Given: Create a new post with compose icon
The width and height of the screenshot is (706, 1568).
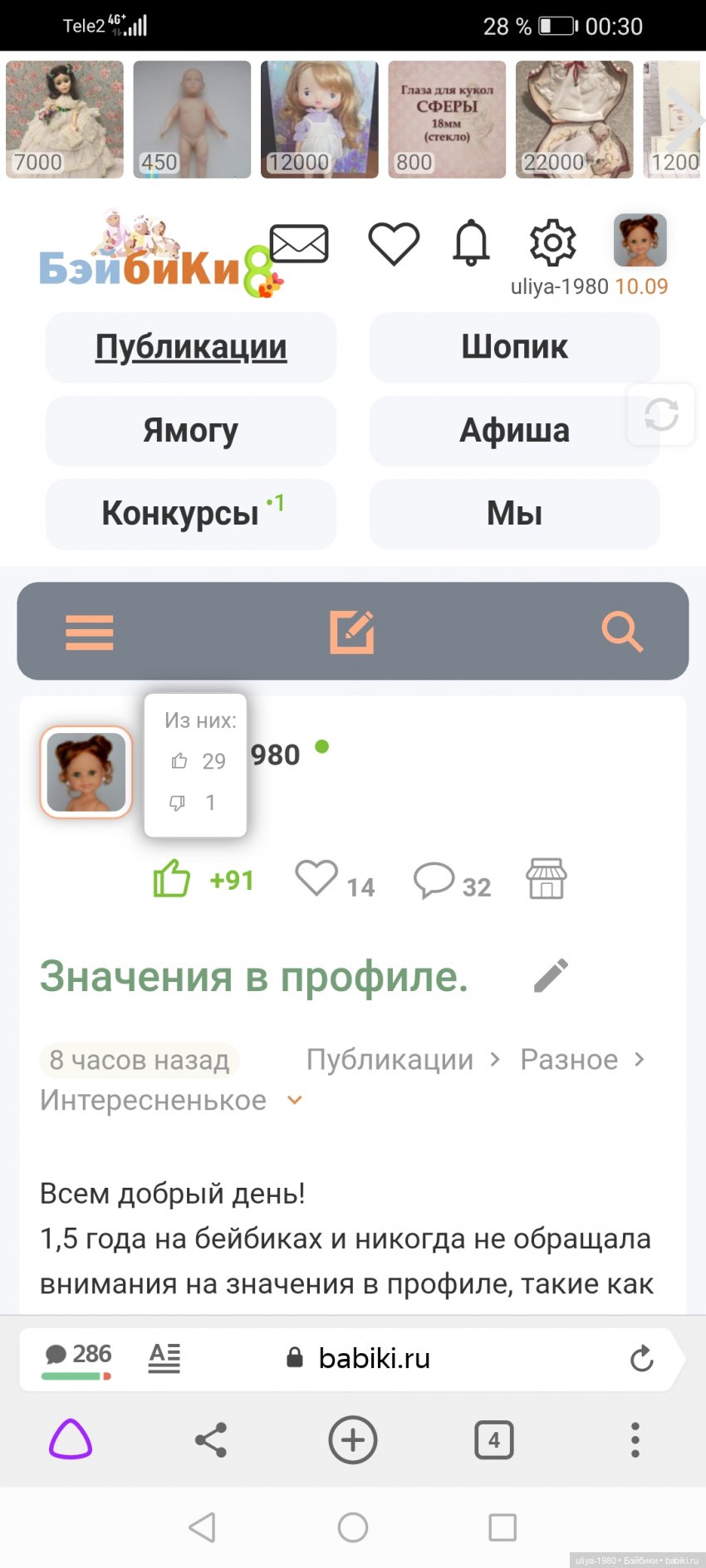Looking at the screenshot, I should pyautogui.click(x=352, y=632).
